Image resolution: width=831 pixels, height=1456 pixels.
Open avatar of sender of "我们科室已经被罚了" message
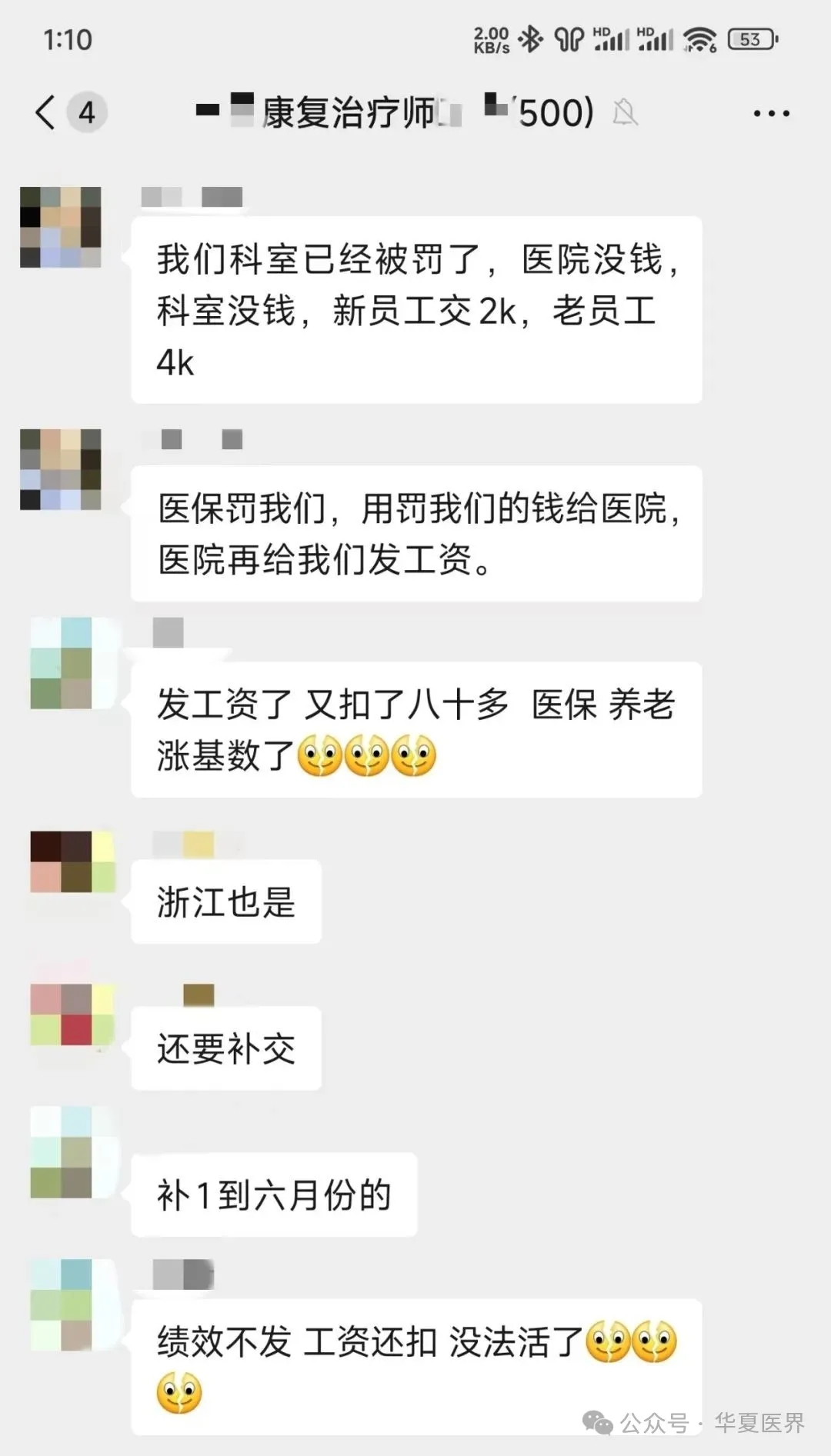click(61, 227)
